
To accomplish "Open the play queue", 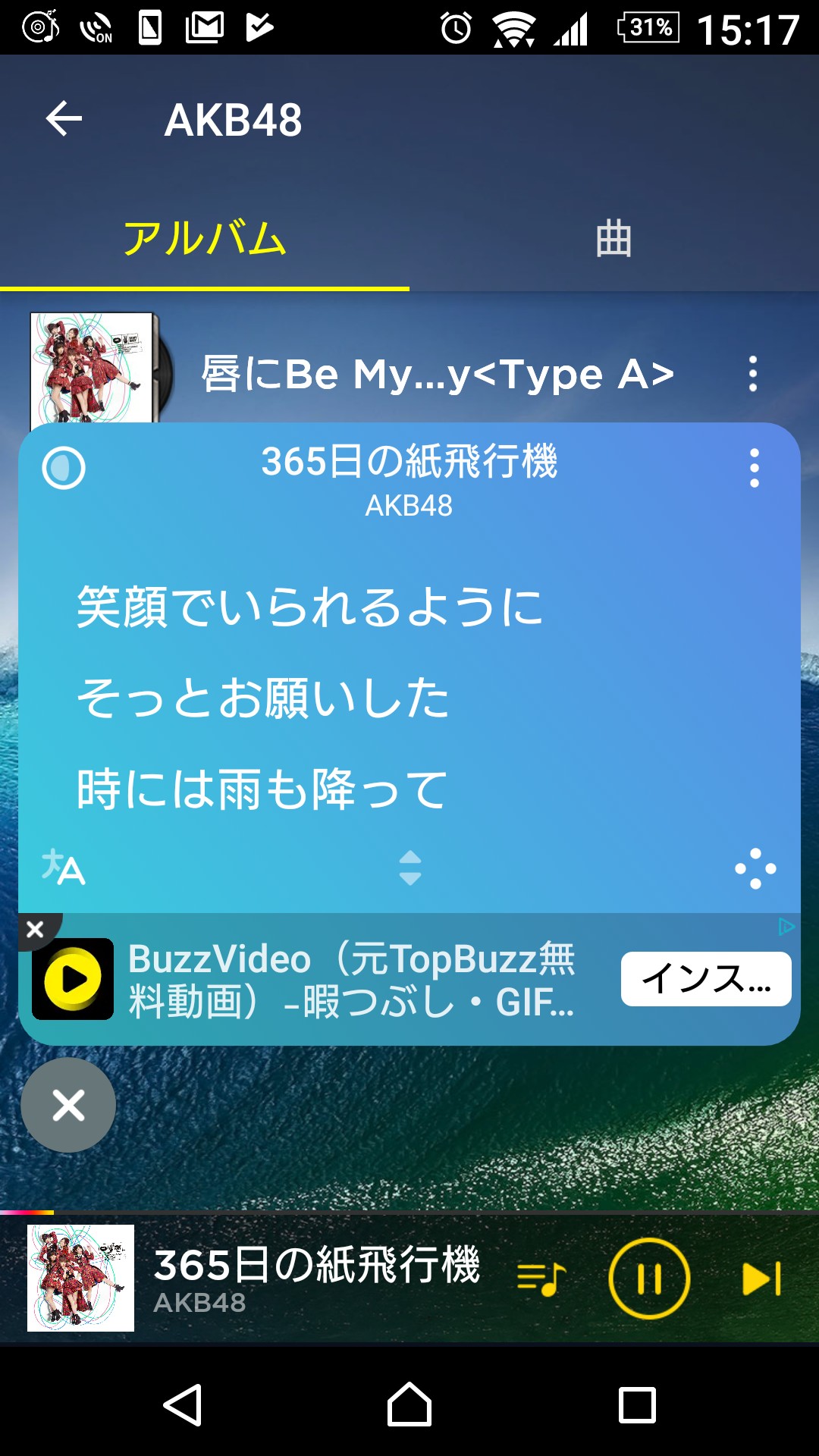I will point(541,1279).
